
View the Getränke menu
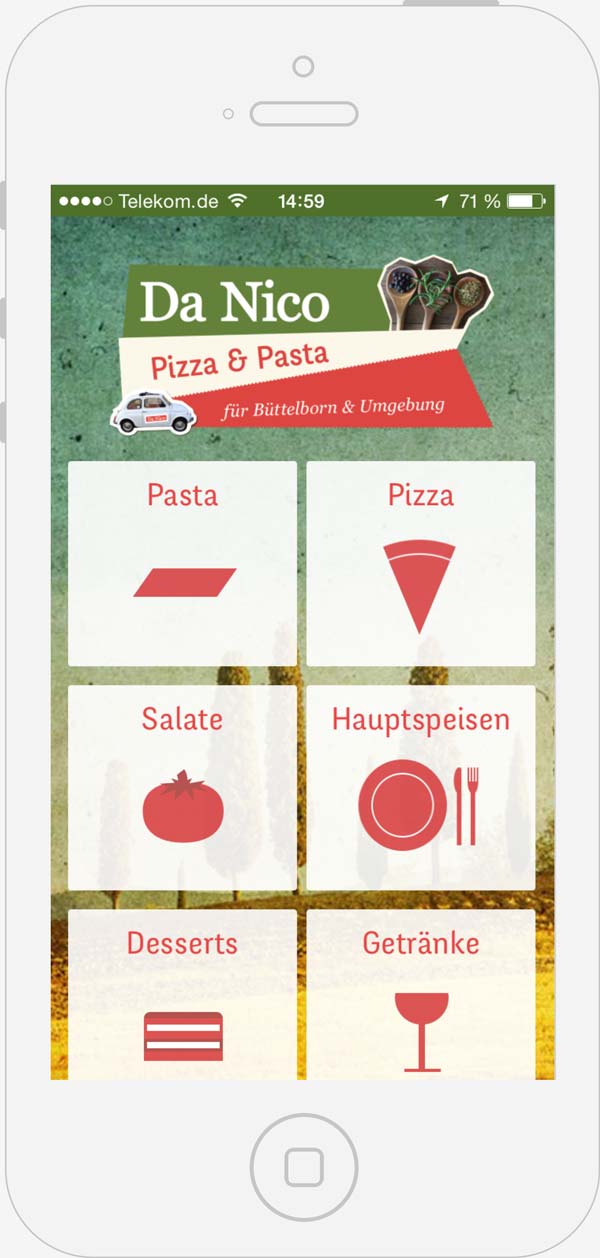pos(420,995)
